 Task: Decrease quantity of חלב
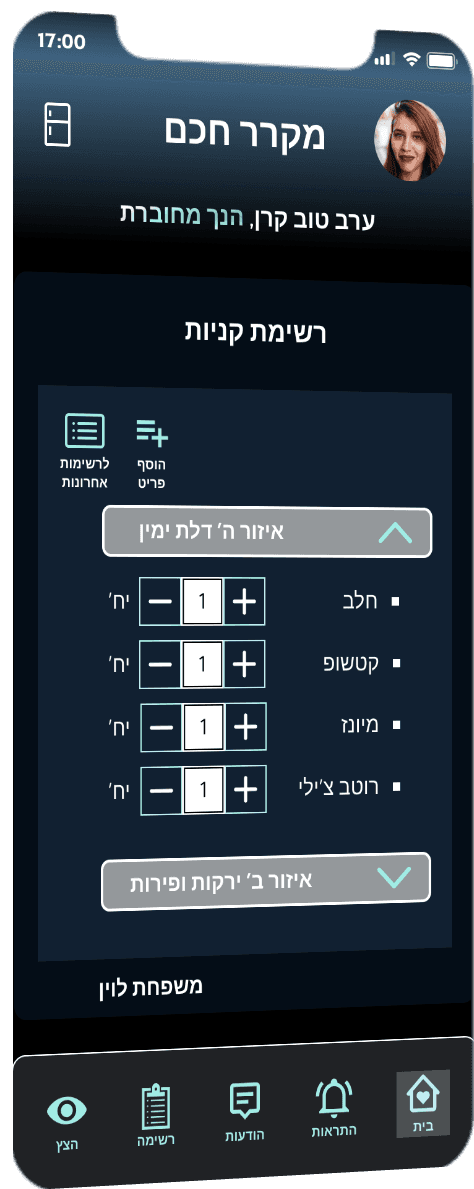pos(160,602)
